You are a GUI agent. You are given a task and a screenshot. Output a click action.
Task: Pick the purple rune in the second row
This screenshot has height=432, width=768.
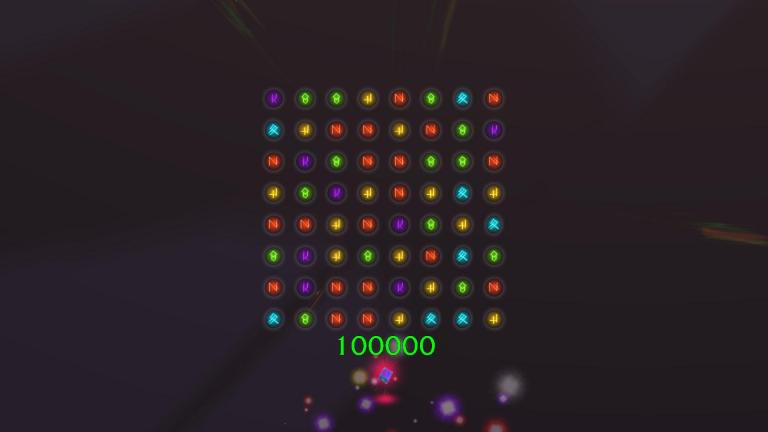[x=493, y=130]
